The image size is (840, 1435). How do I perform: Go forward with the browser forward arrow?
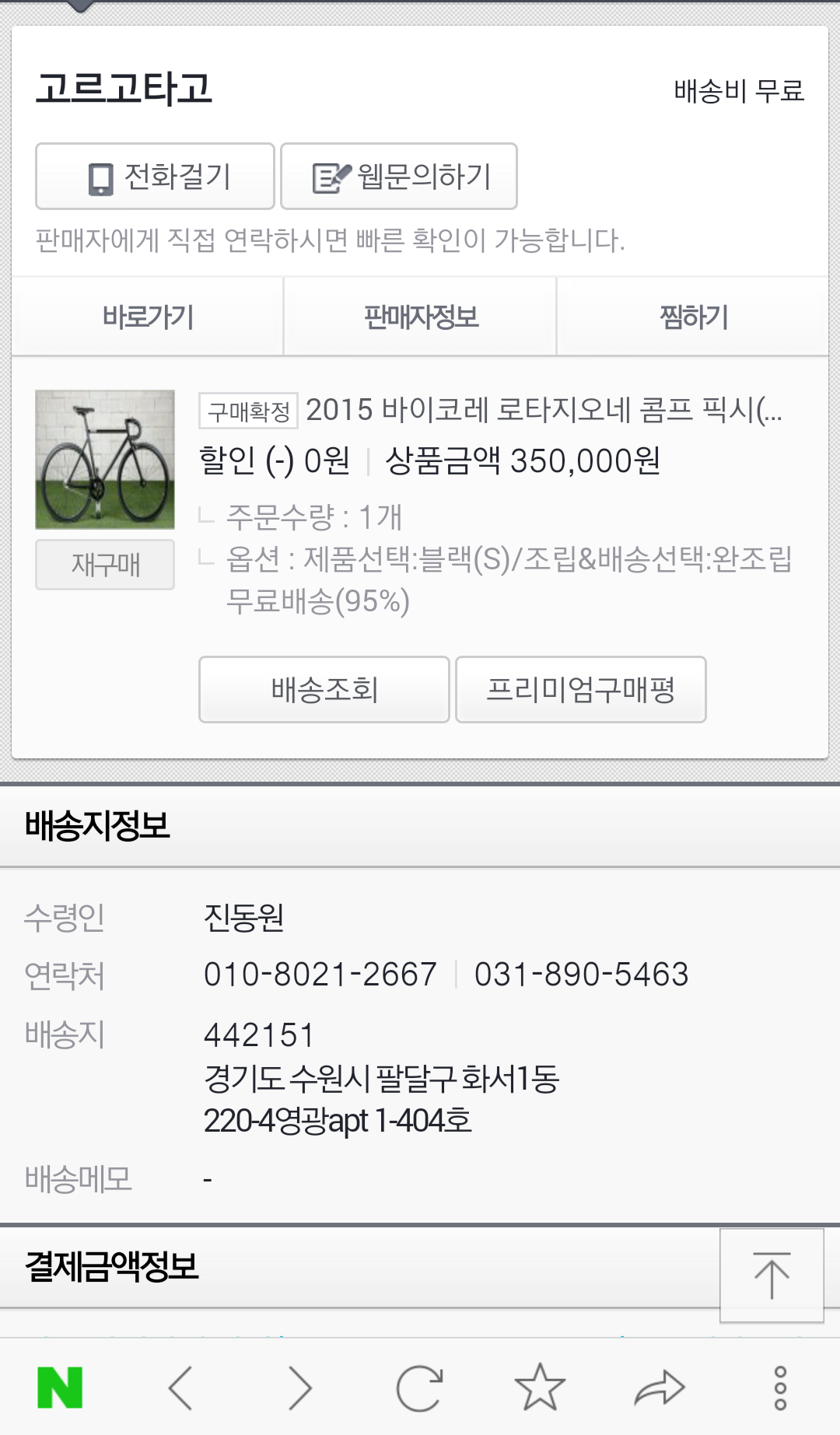(x=300, y=1388)
